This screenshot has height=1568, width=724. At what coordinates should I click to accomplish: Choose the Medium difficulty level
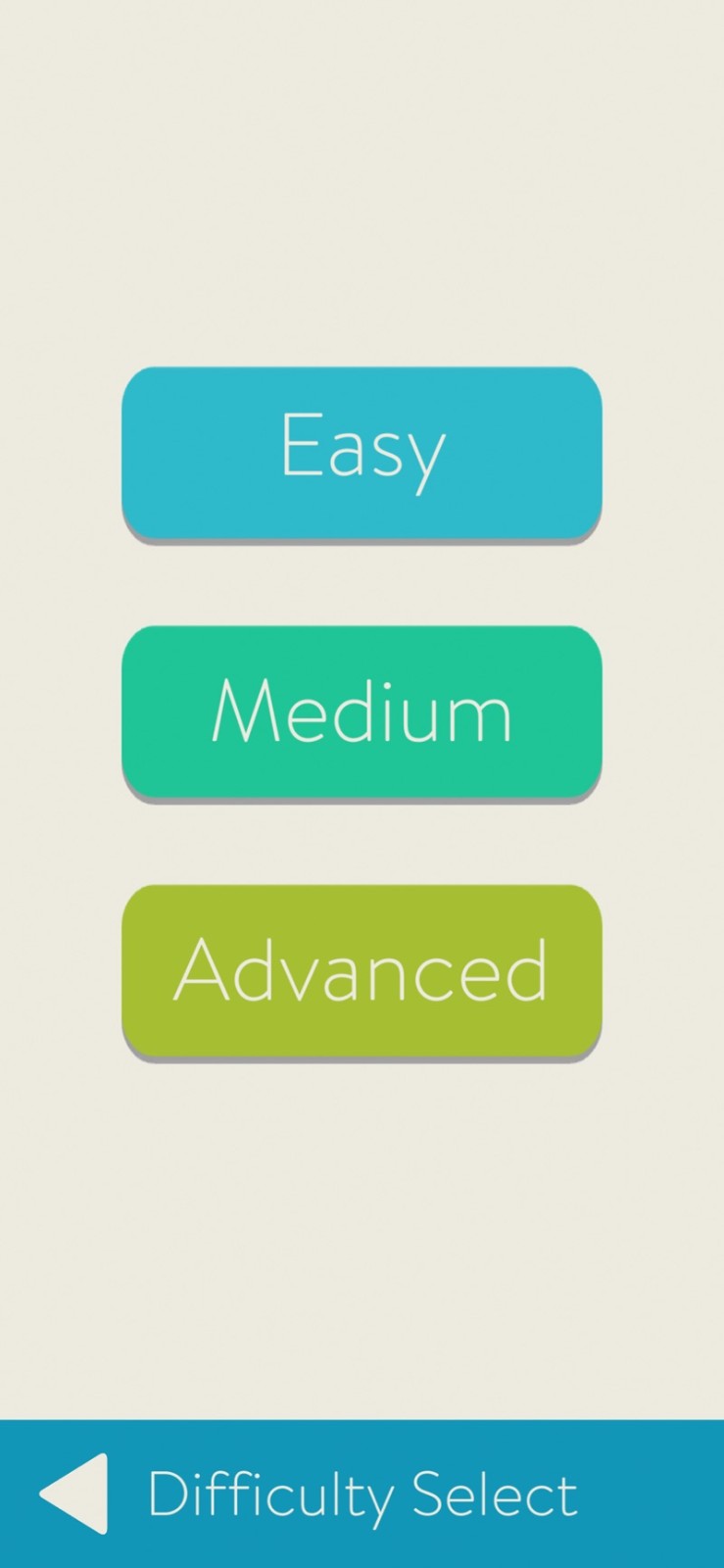click(362, 710)
